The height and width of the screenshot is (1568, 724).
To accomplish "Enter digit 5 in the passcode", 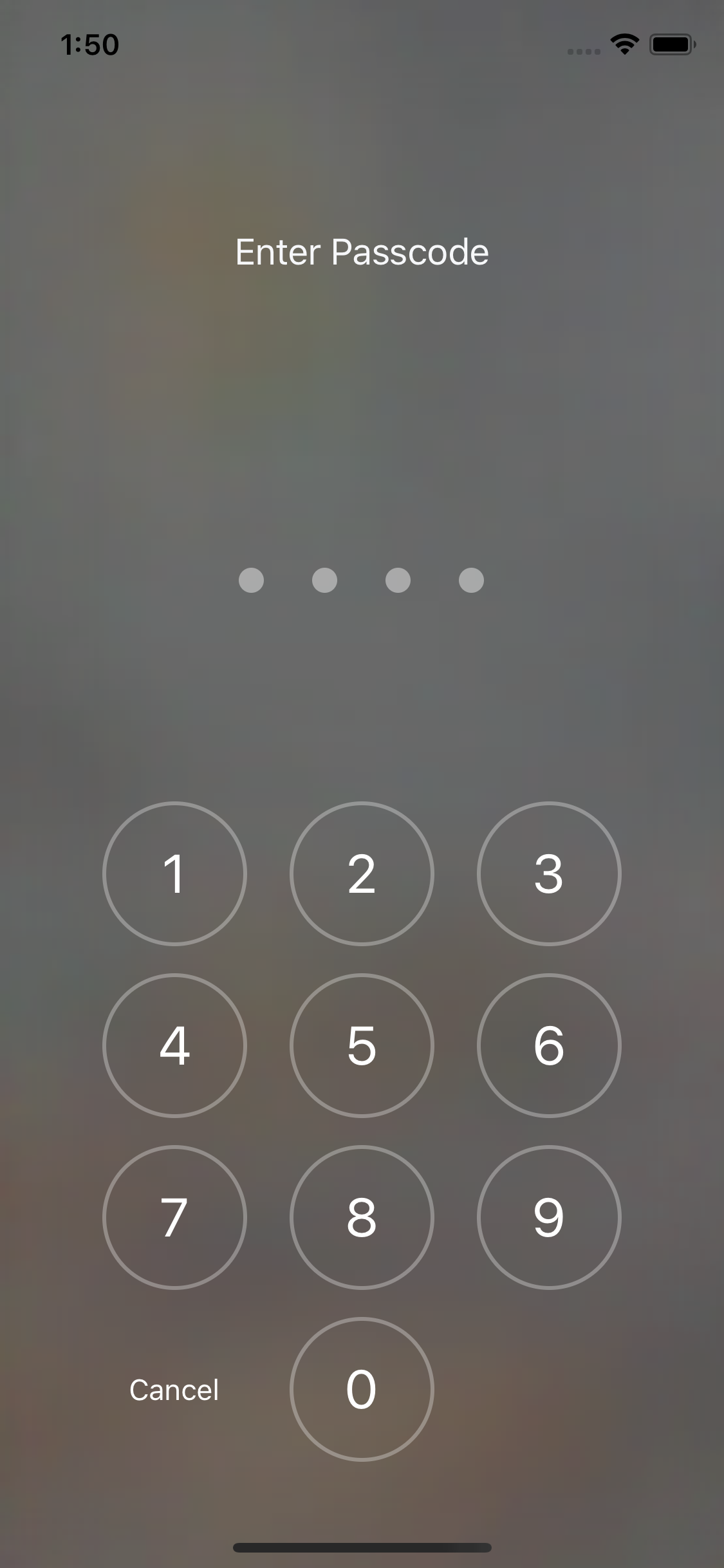I will [362, 1045].
